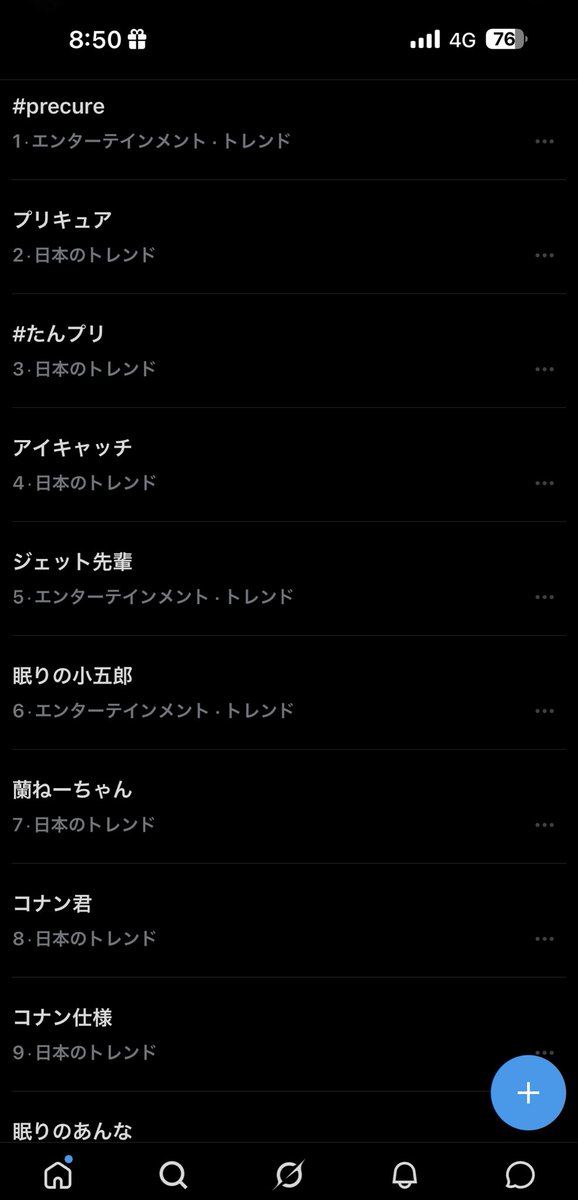Open more options for コナン君
The width and height of the screenshot is (578, 1200).
click(x=544, y=939)
